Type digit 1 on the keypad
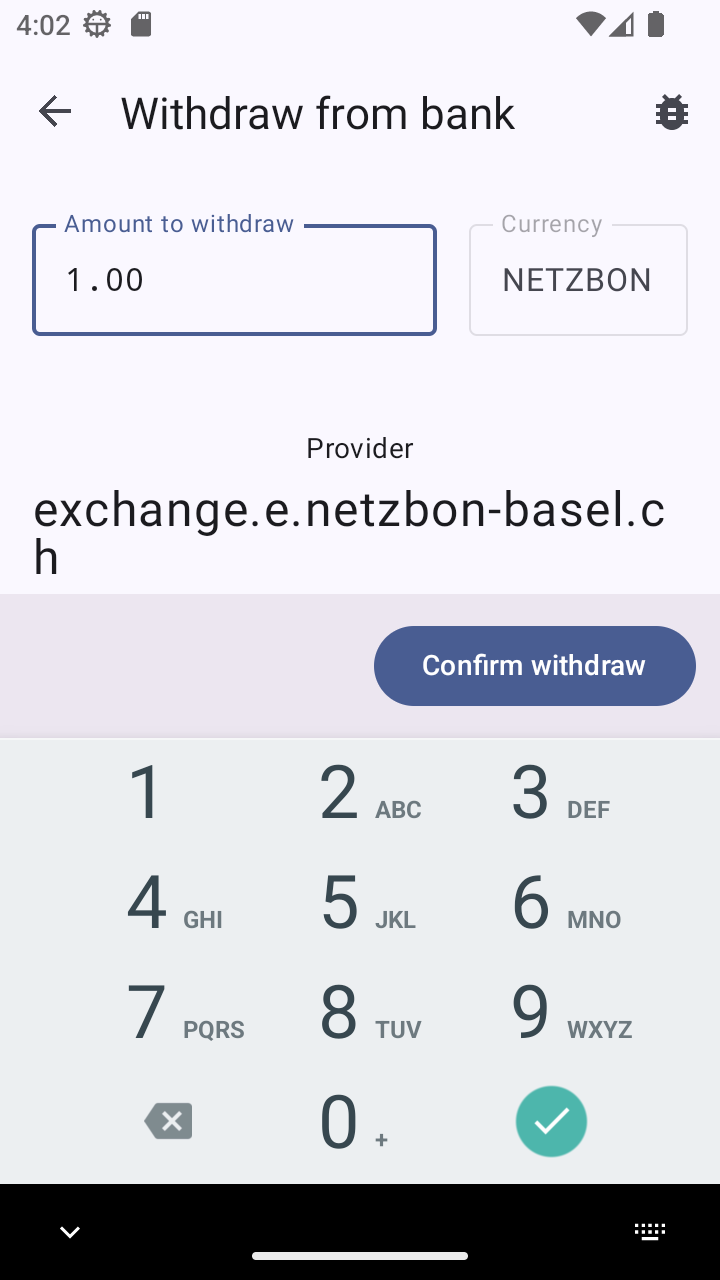This screenshot has height=1280, width=720. point(147,792)
